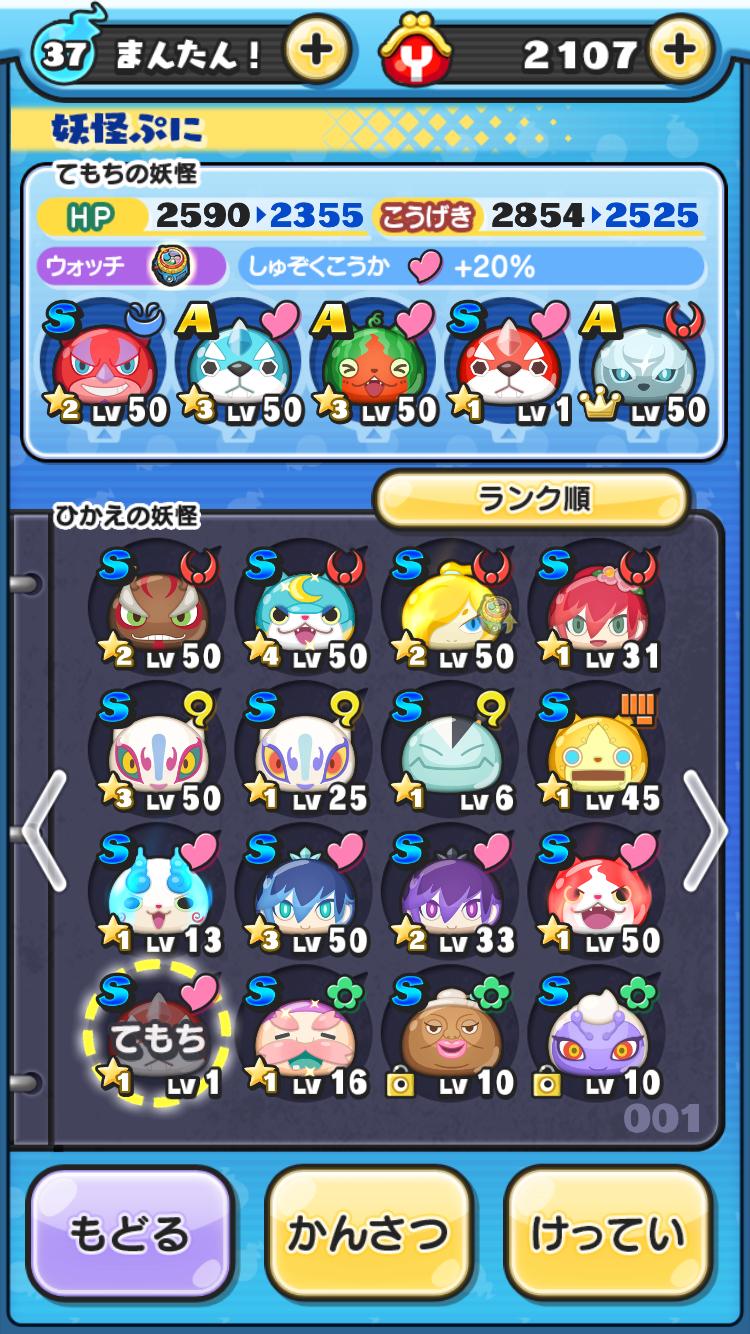This screenshot has width=750, height=1334.
Task: Select the Lv 31 red-haired reserve yokai
Action: [x=596, y=610]
